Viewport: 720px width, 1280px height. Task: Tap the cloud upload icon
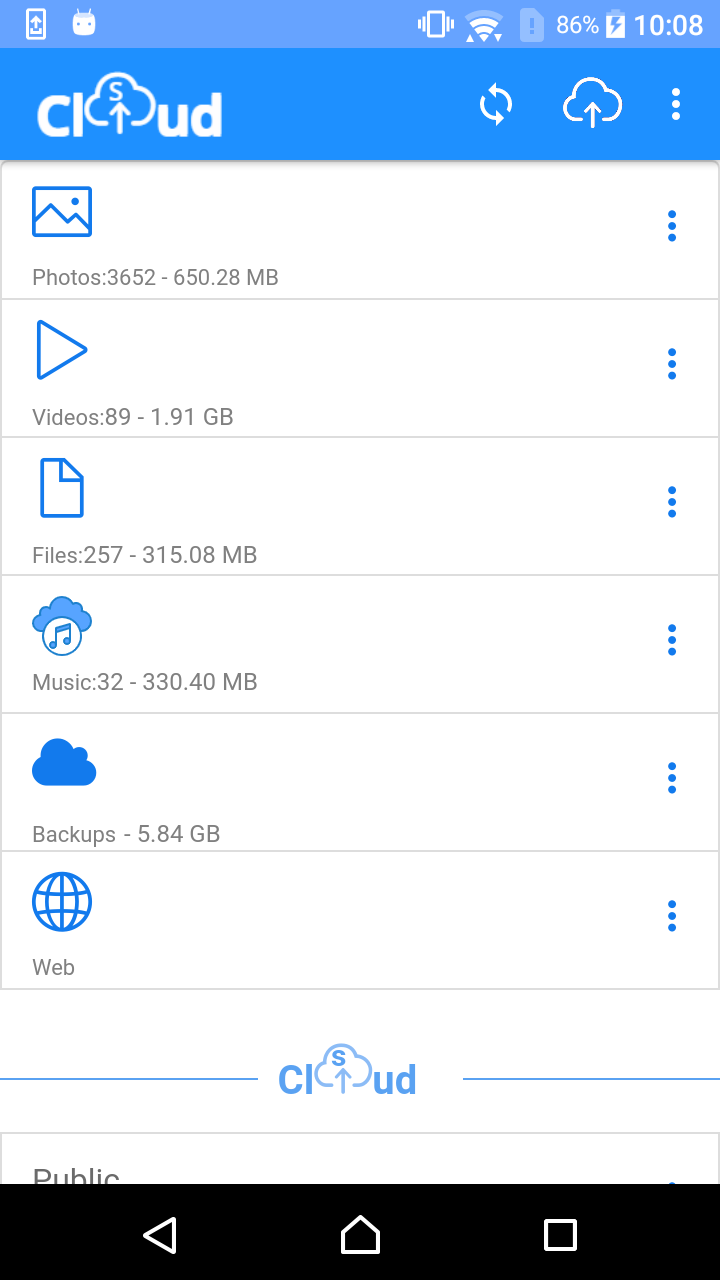point(592,104)
